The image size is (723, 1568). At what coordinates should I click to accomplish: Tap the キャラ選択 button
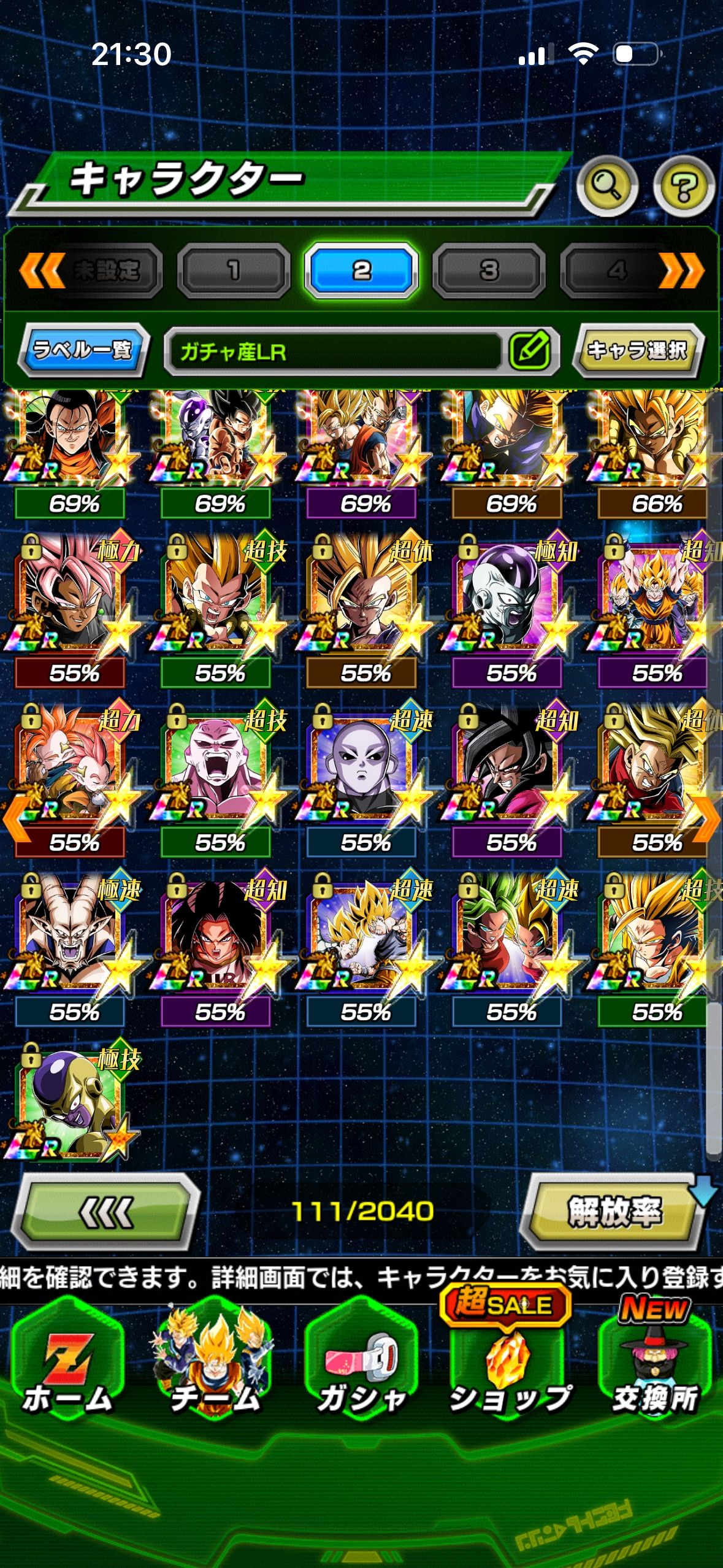(637, 350)
